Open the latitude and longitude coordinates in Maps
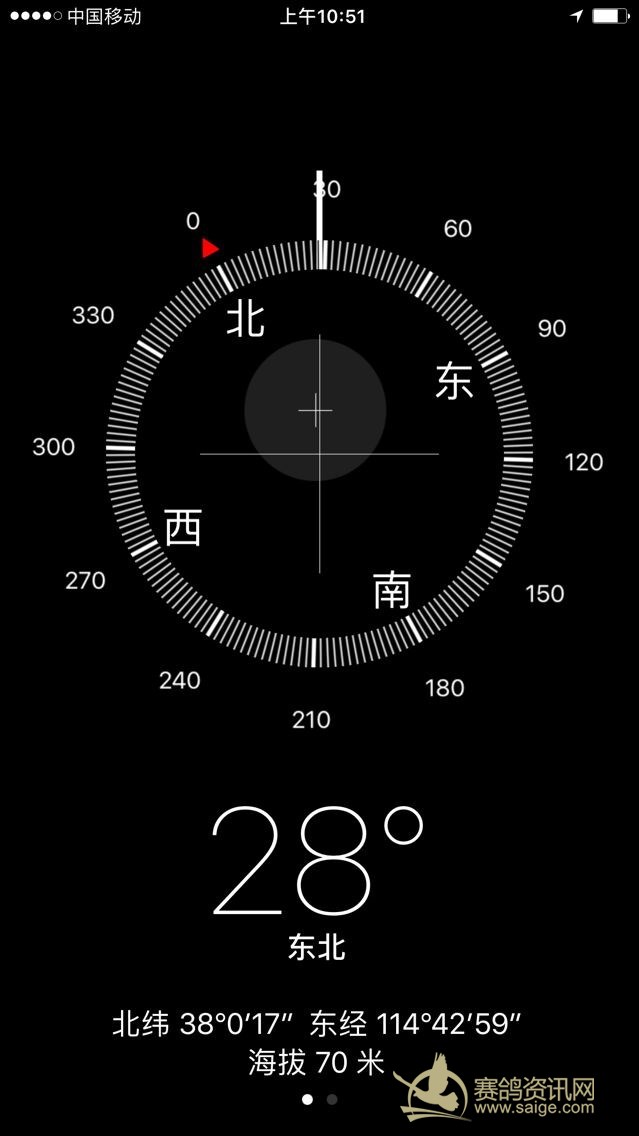 317,1024
